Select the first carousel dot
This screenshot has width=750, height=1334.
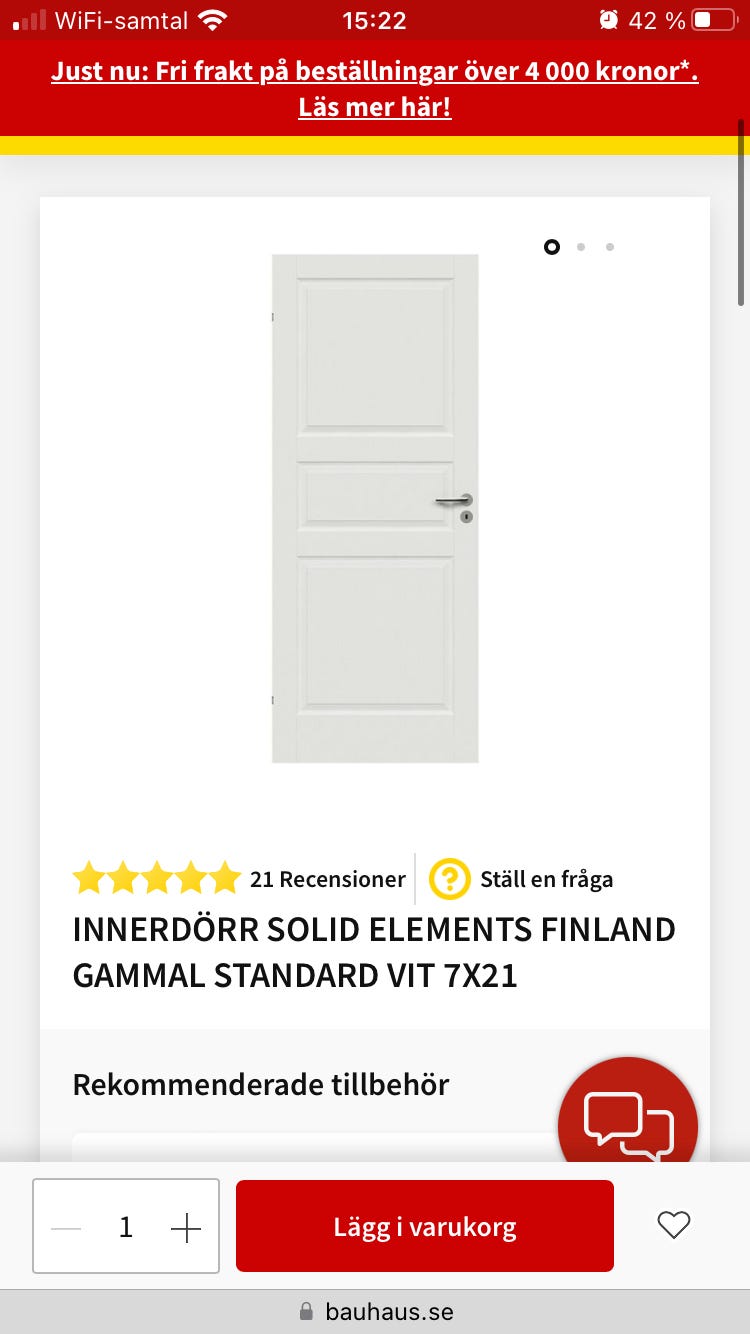click(551, 246)
